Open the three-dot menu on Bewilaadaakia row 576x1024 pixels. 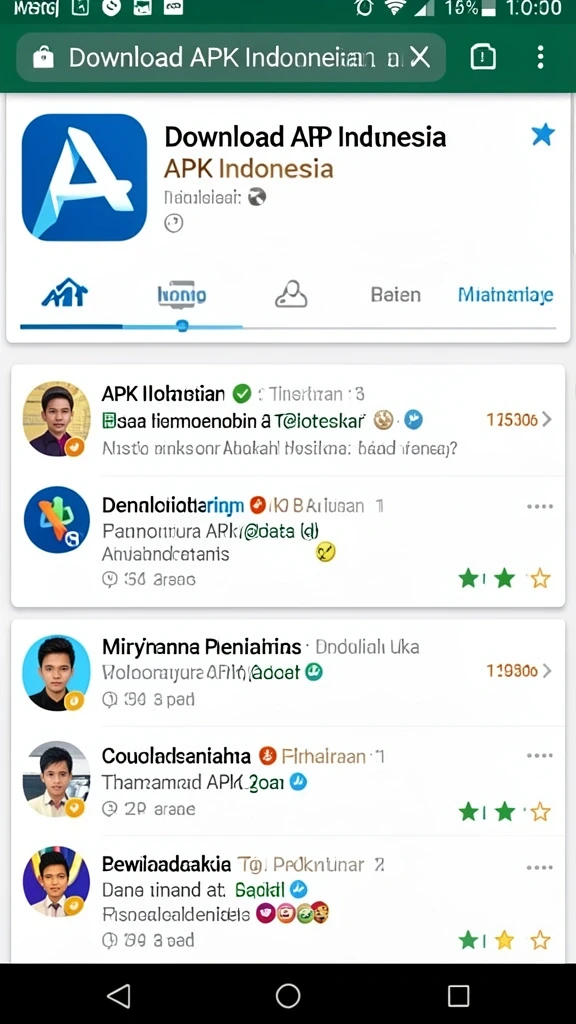[539, 868]
